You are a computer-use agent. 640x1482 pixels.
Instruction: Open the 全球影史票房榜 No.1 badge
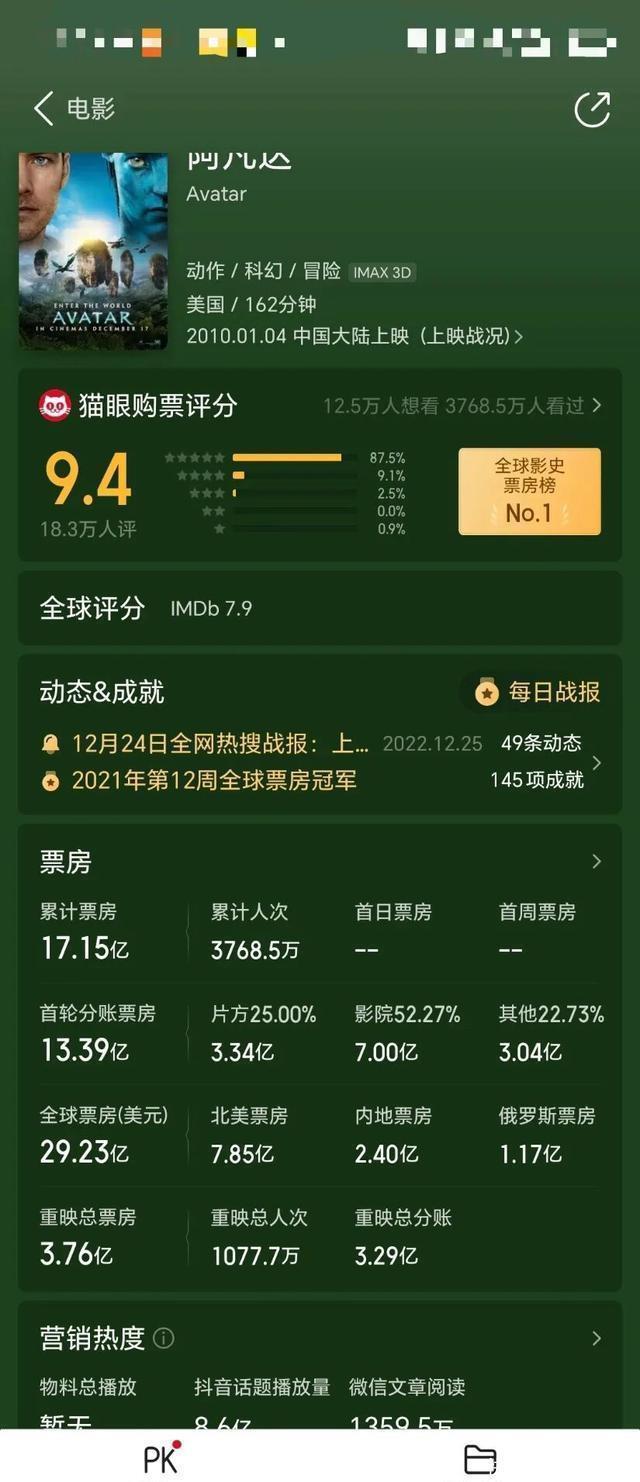click(x=529, y=491)
